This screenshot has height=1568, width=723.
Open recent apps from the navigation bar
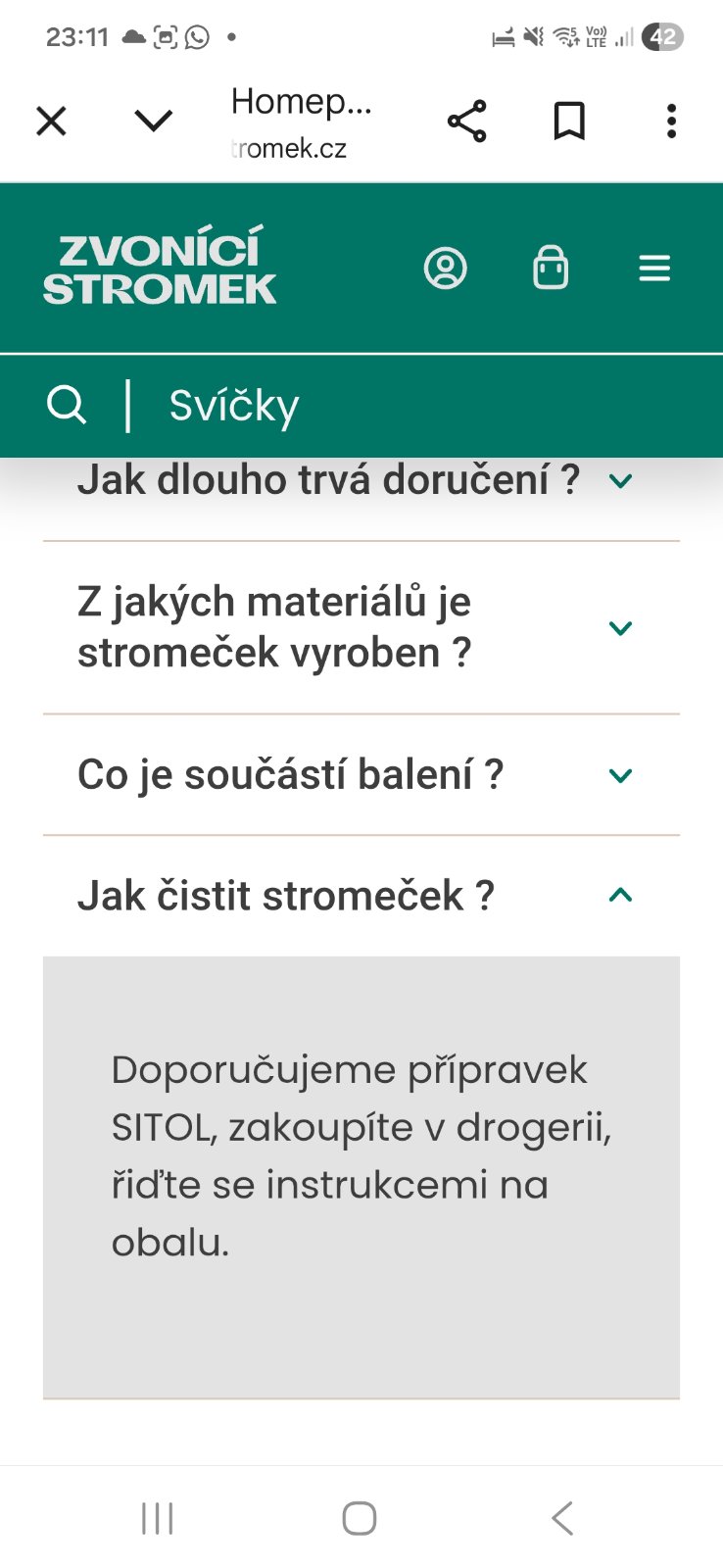pos(158,1518)
